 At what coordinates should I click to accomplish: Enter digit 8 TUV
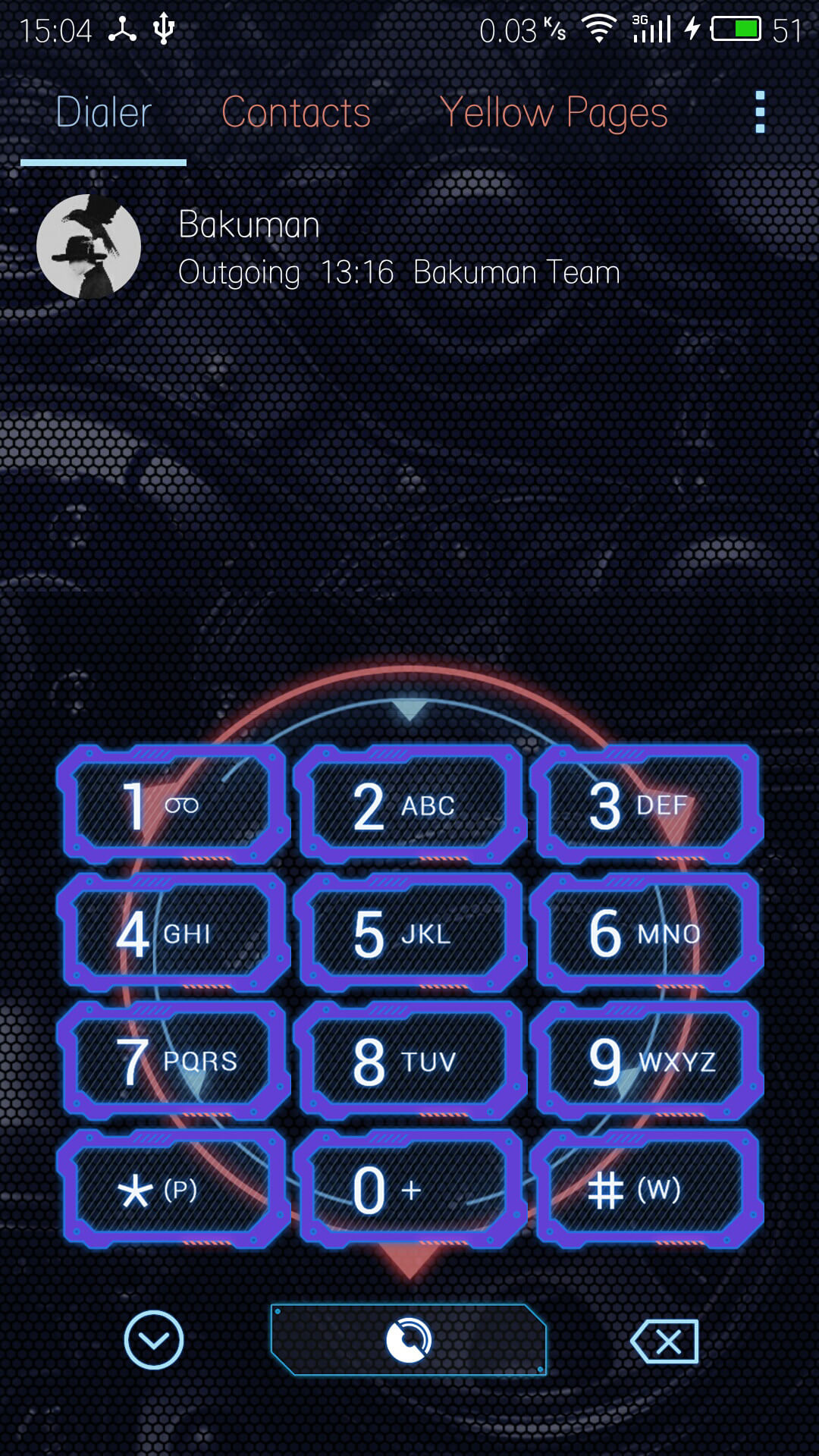409,1061
